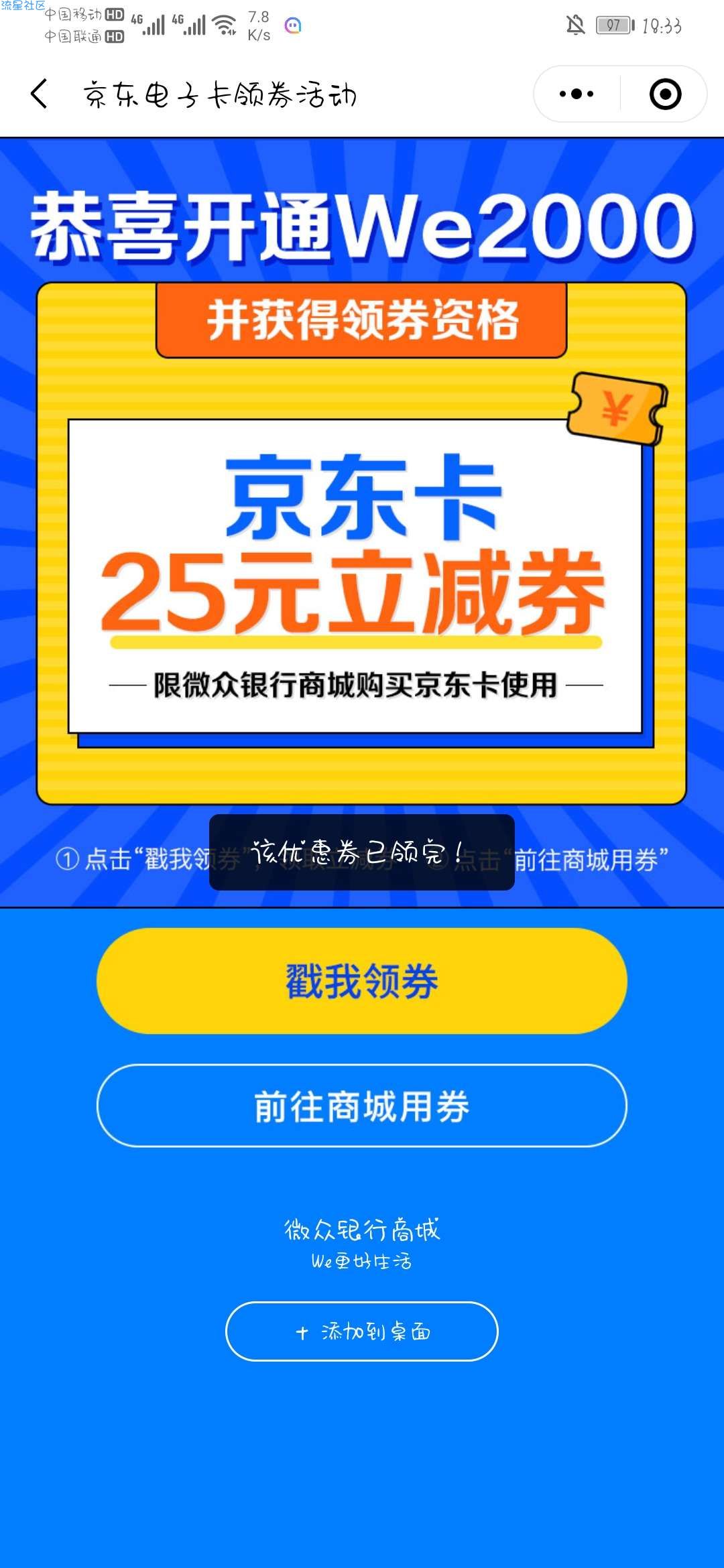Go back from 京东电子卡领券活动 page

(x=40, y=94)
